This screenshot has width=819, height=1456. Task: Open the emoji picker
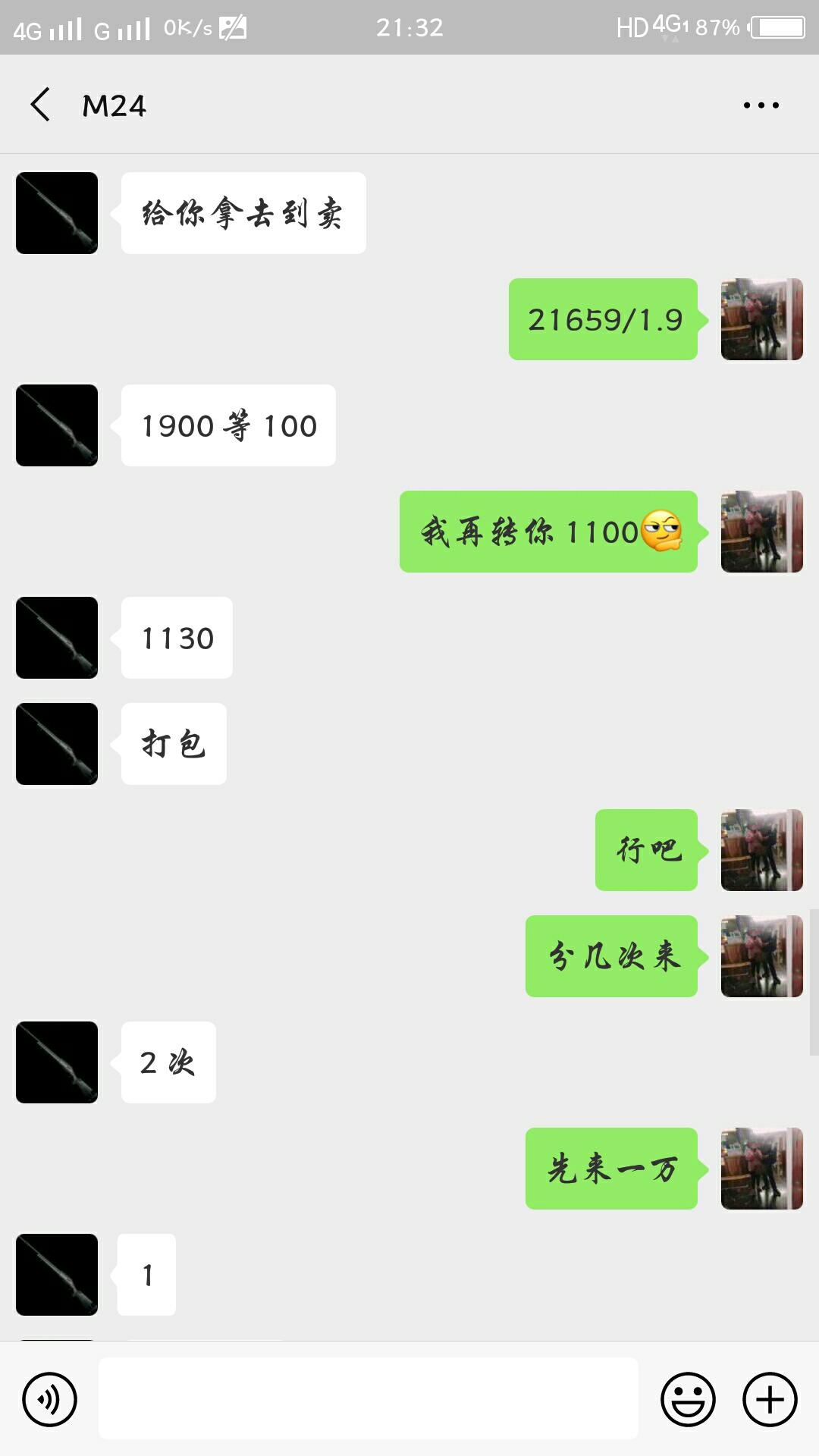[x=688, y=1399]
